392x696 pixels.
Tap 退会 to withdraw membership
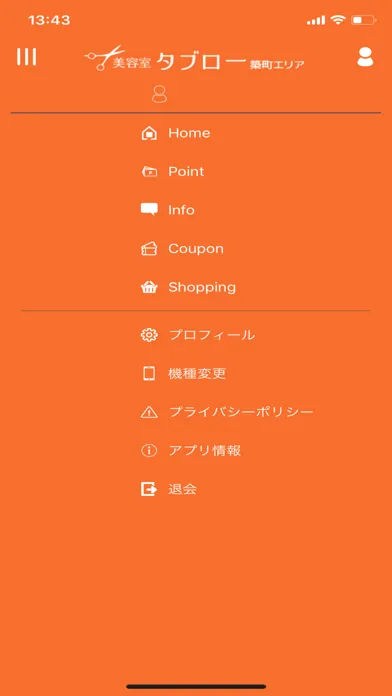coord(169,490)
